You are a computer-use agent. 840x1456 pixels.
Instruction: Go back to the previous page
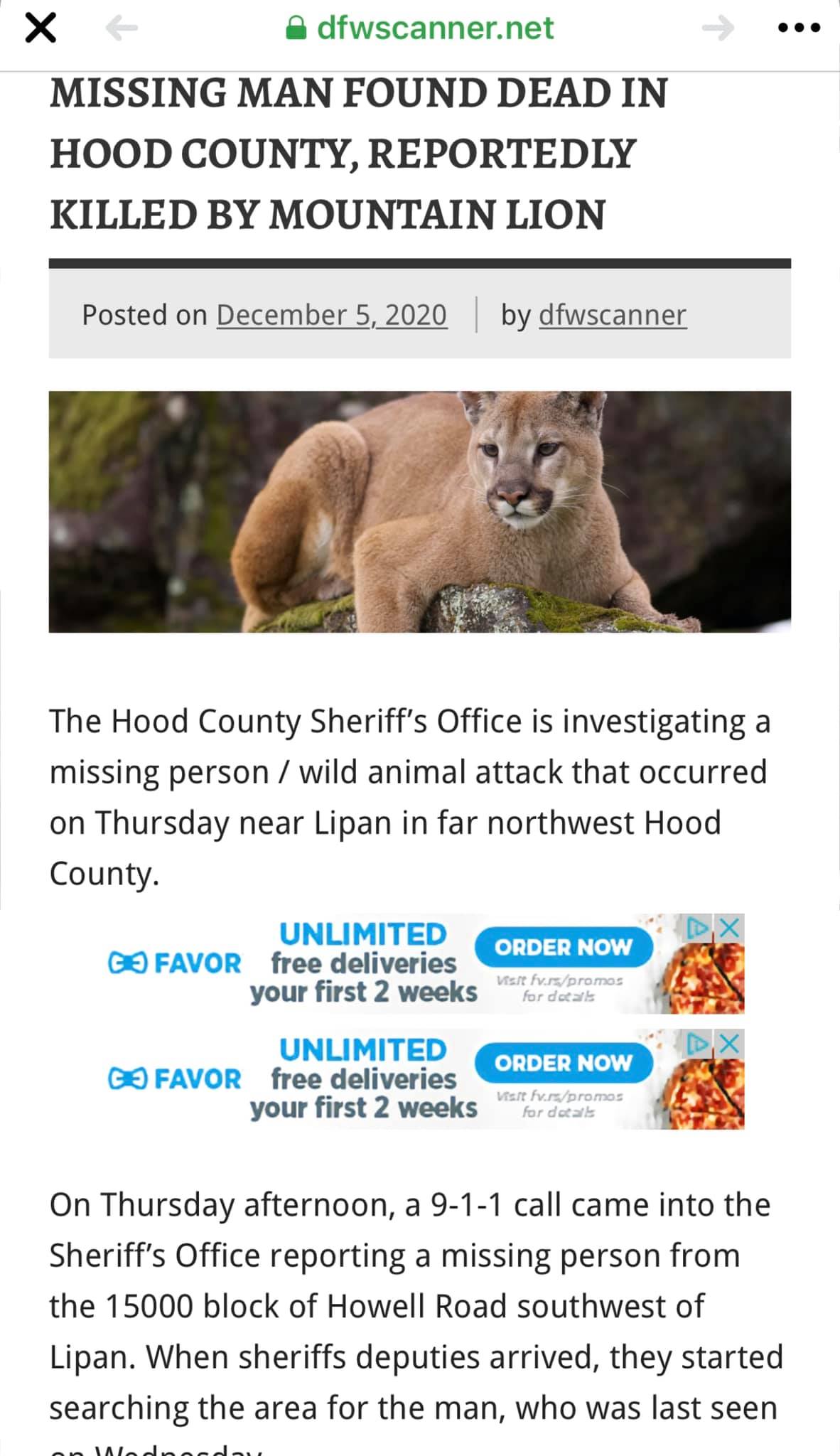pyautogui.click(x=122, y=28)
